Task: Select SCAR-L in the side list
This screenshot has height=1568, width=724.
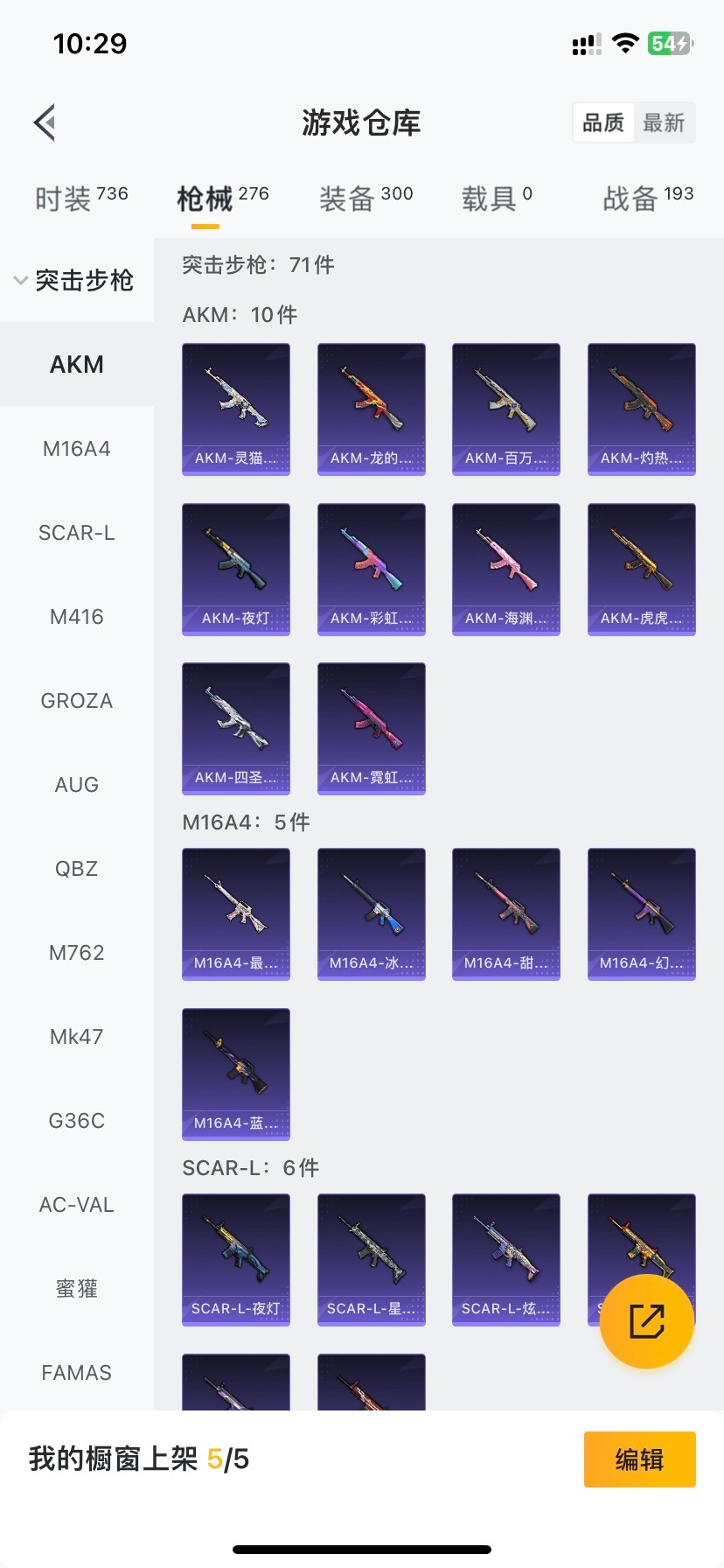Action: click(77, 533)
